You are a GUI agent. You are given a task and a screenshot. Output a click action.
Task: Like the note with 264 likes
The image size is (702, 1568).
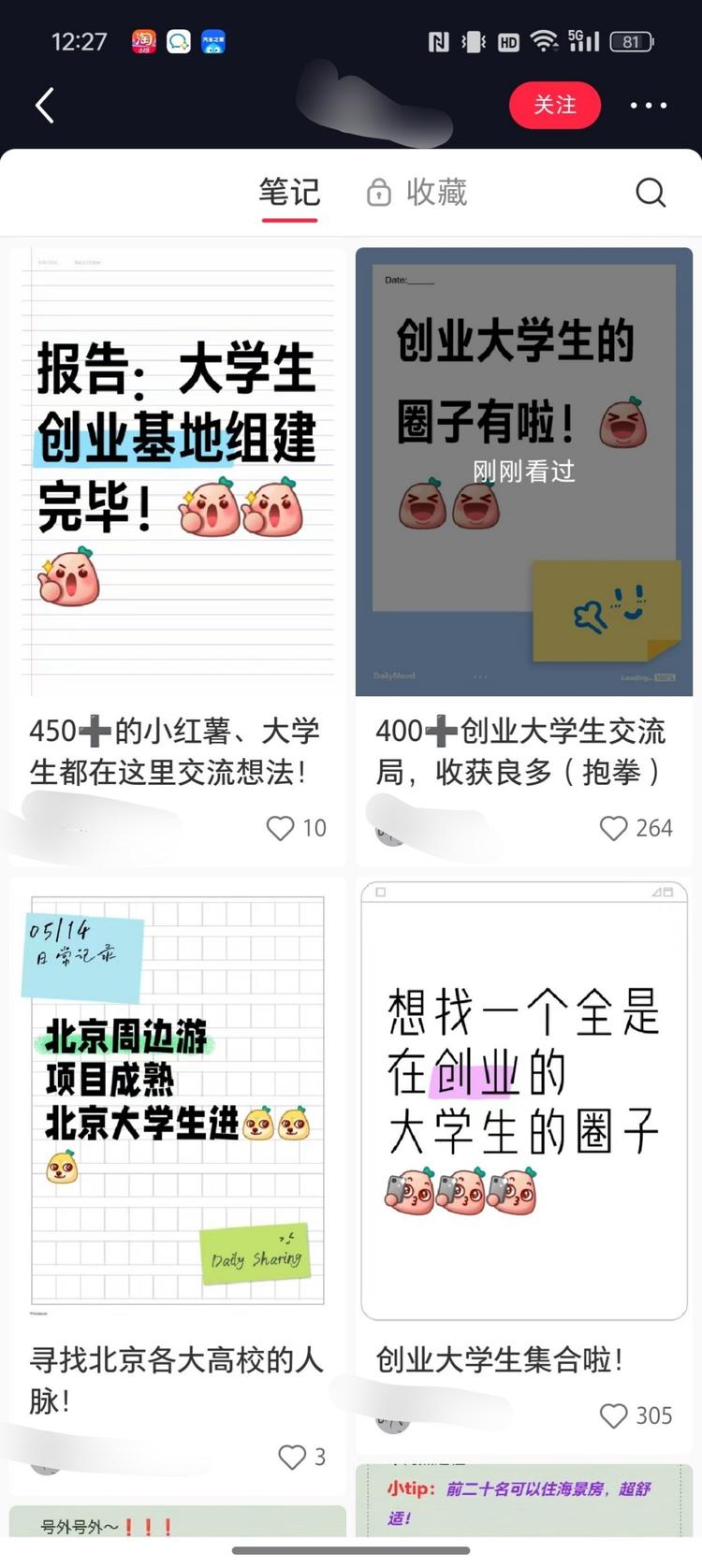[x=614, y=828]
